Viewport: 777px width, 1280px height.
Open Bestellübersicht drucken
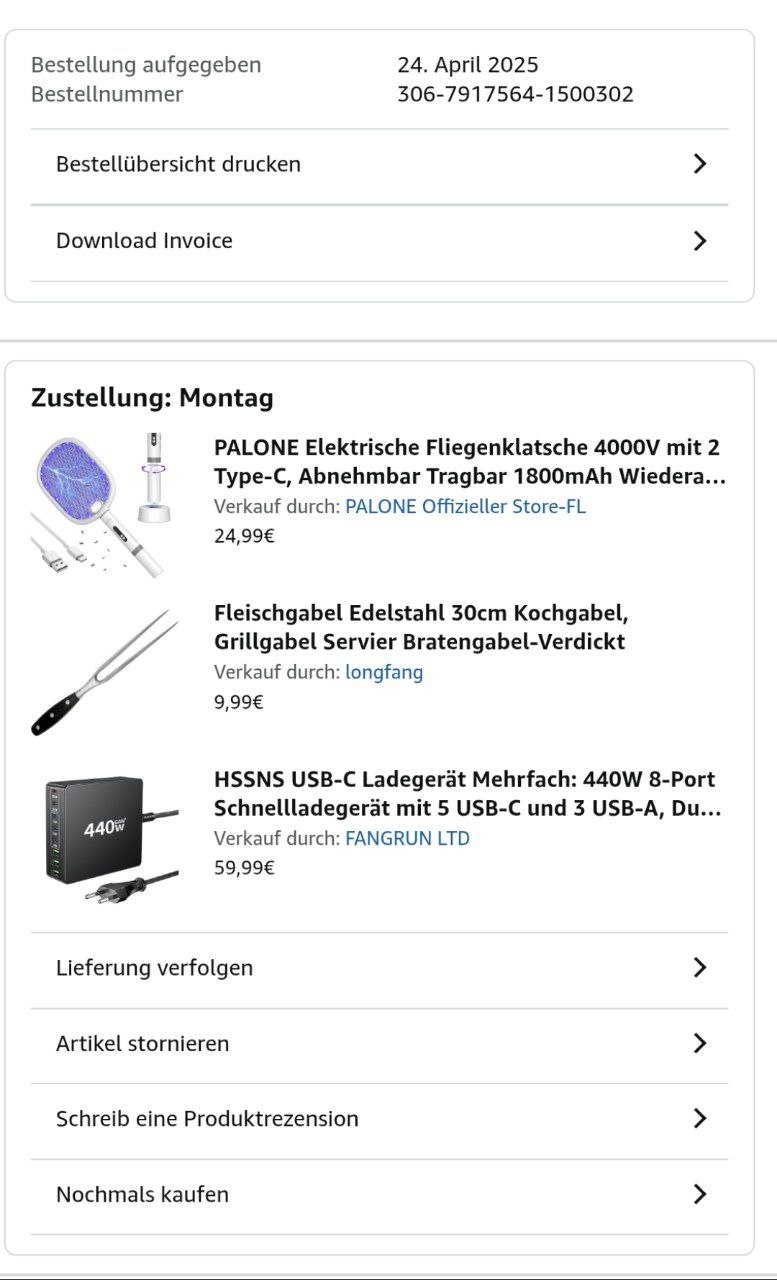[379, 165]
